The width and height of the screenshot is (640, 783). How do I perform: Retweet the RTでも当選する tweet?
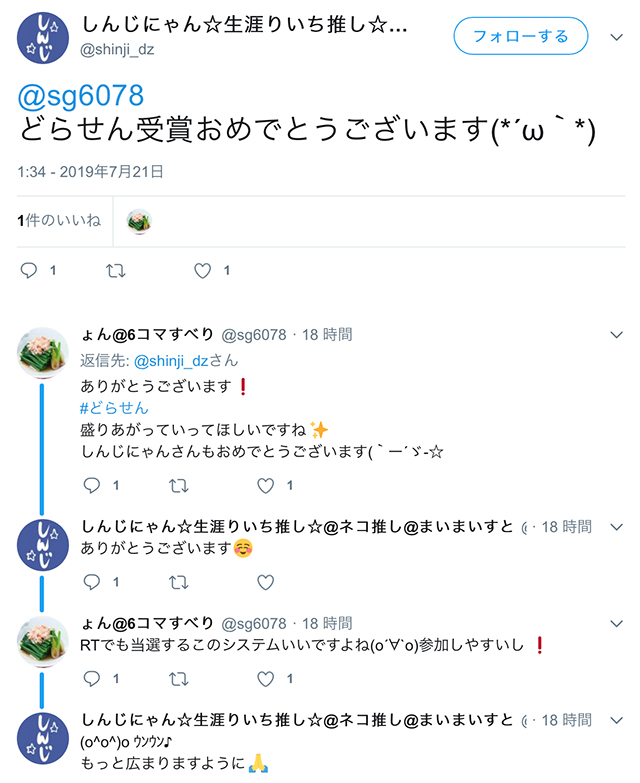pos(178,678)
